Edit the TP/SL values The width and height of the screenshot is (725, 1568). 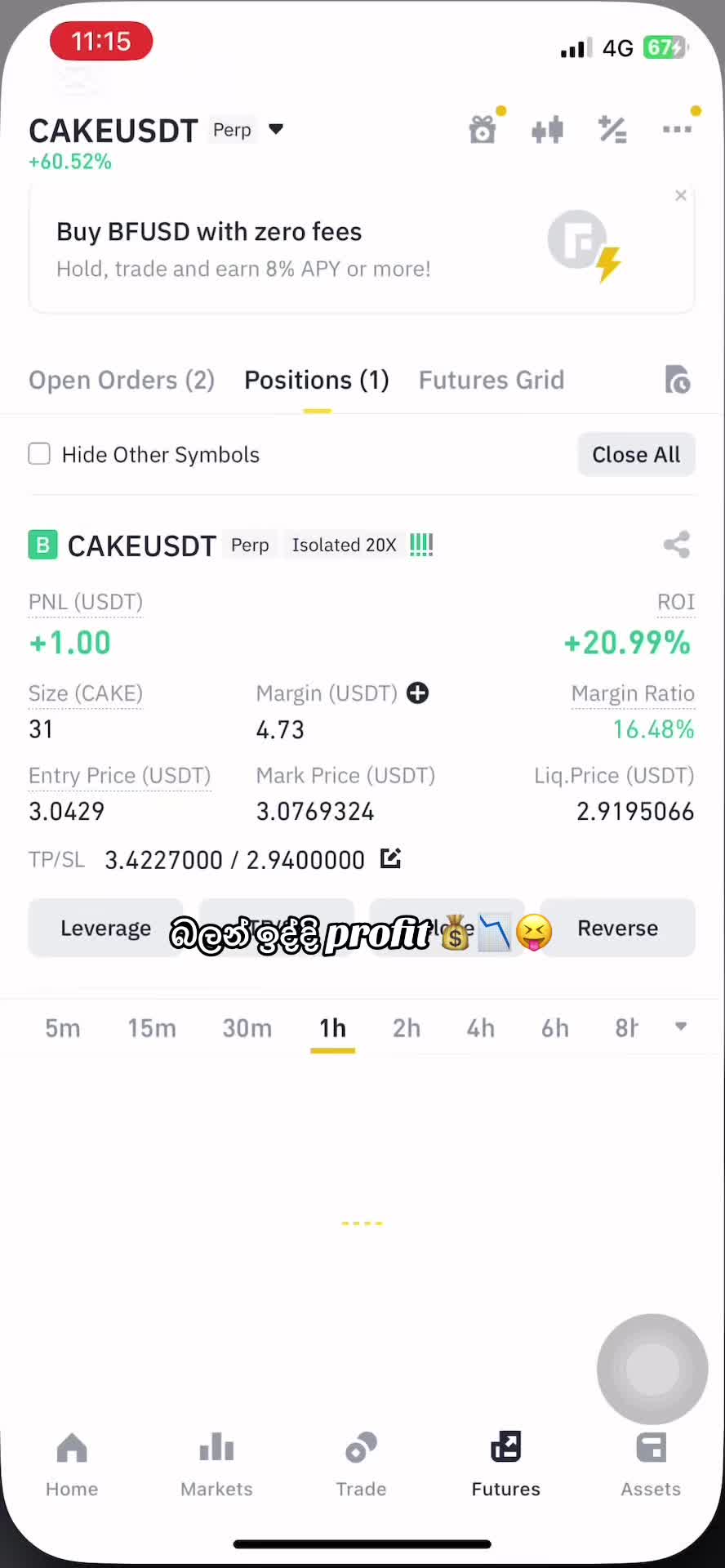pyautogui.click(x=391, y=859)
